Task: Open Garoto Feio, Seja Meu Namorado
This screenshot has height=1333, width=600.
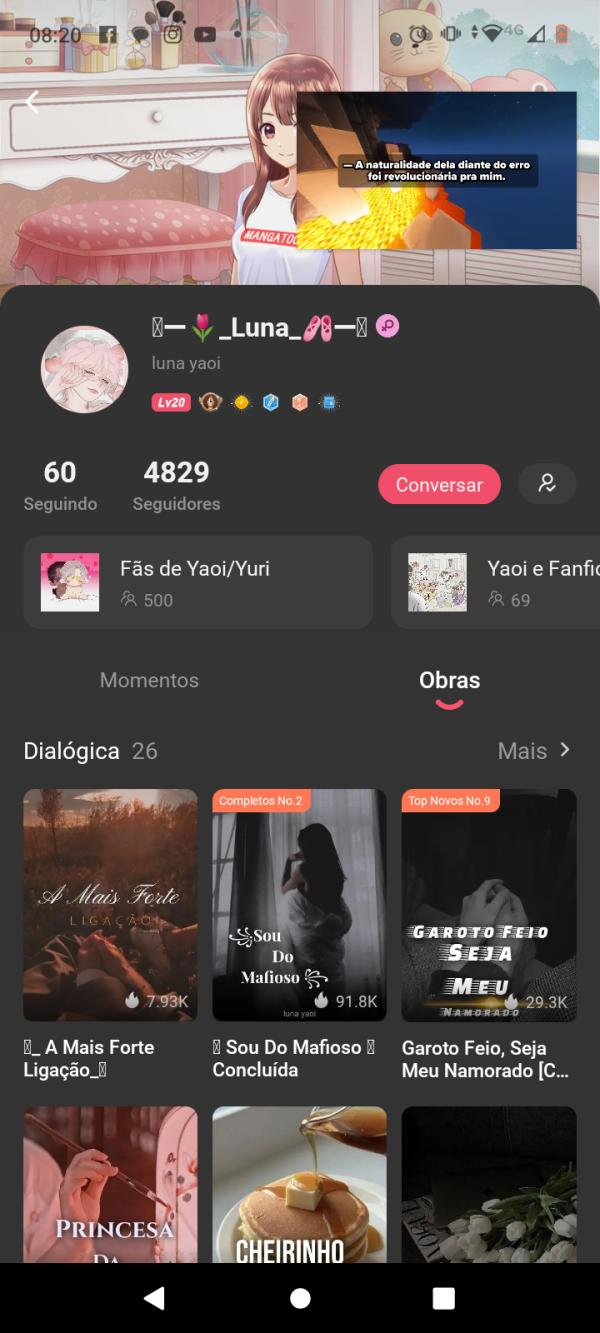Action: click(488, 905)
